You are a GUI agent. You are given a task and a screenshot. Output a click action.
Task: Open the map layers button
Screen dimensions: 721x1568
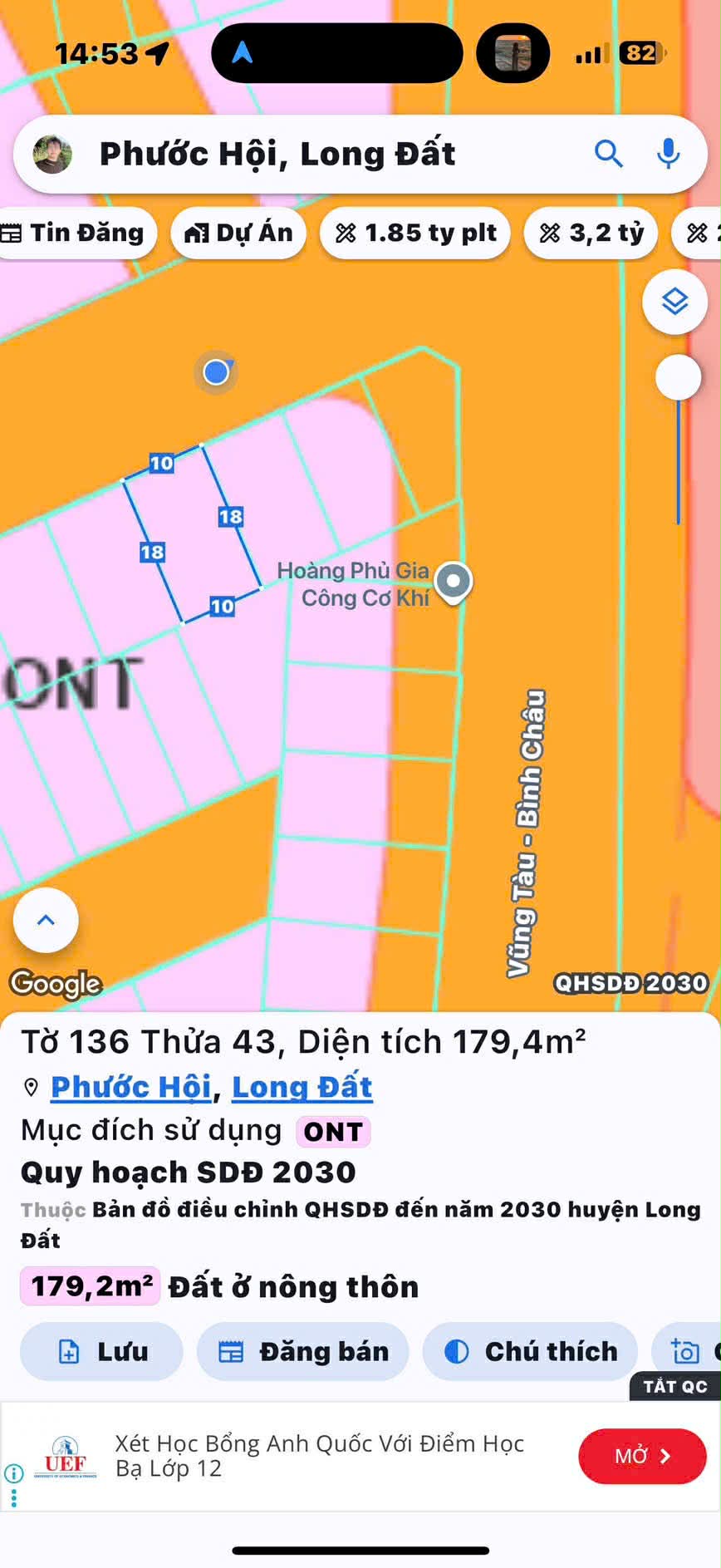[674, 302]
